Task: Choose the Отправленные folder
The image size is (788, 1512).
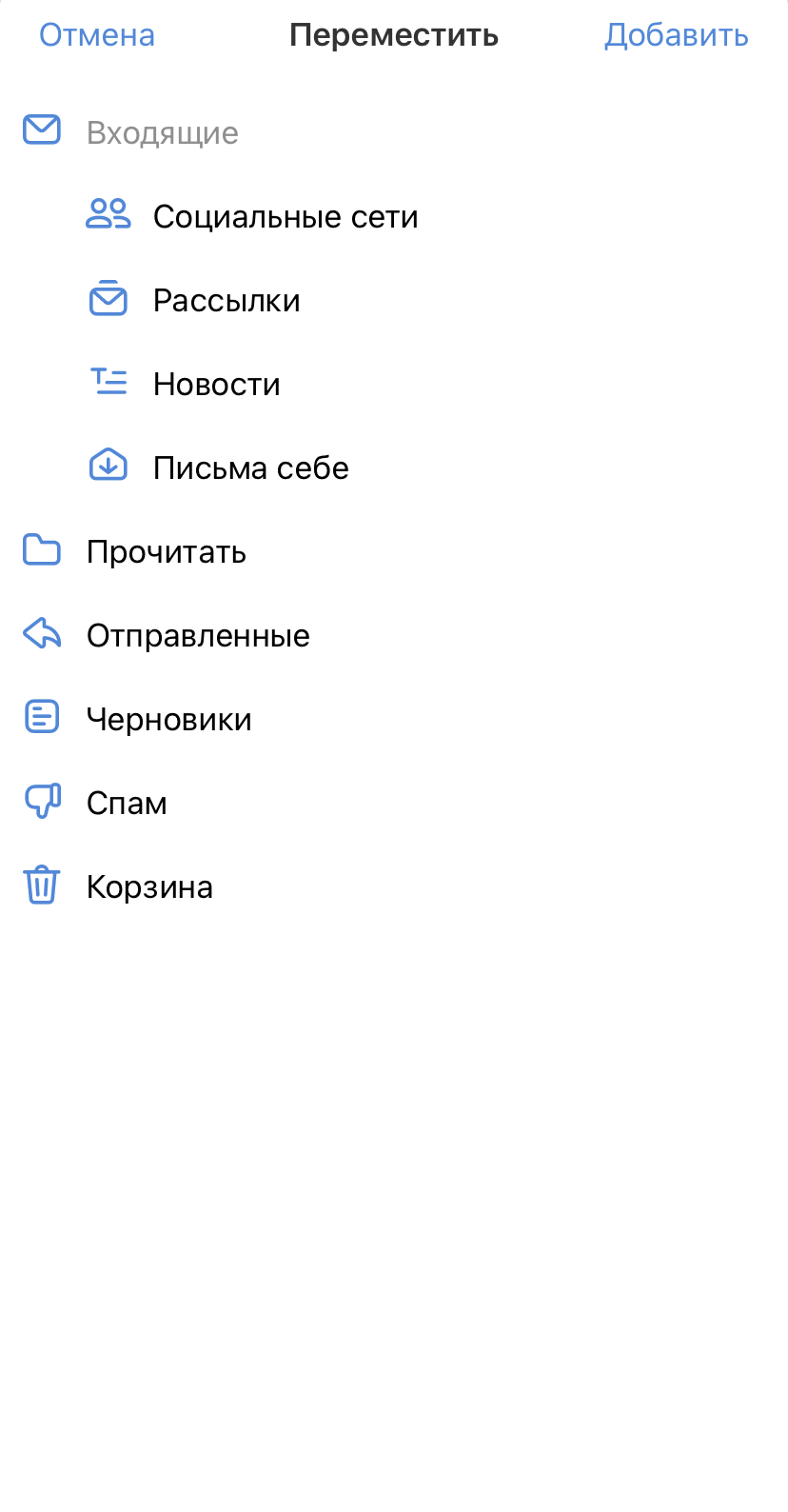Action: click(394, 636)
